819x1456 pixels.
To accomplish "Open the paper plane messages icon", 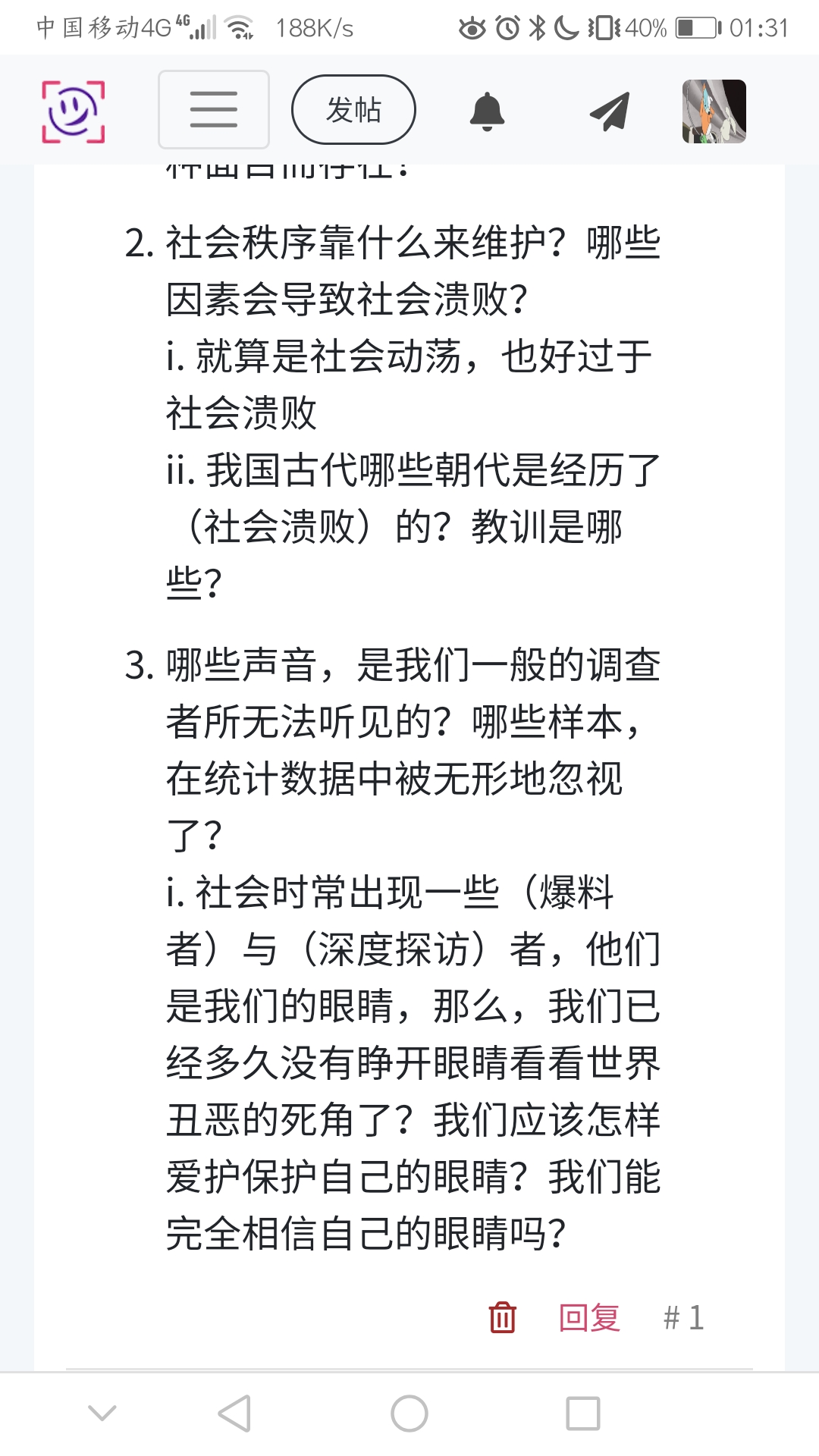I will [x=610, y=111].
